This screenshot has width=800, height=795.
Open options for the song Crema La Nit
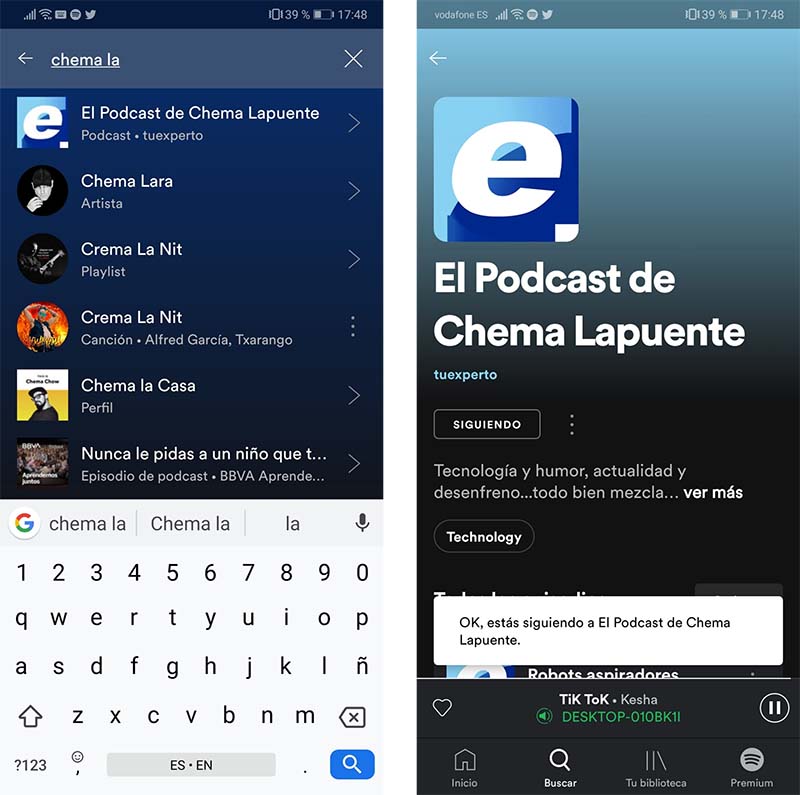pyautogui.click(x=352, y=327)
